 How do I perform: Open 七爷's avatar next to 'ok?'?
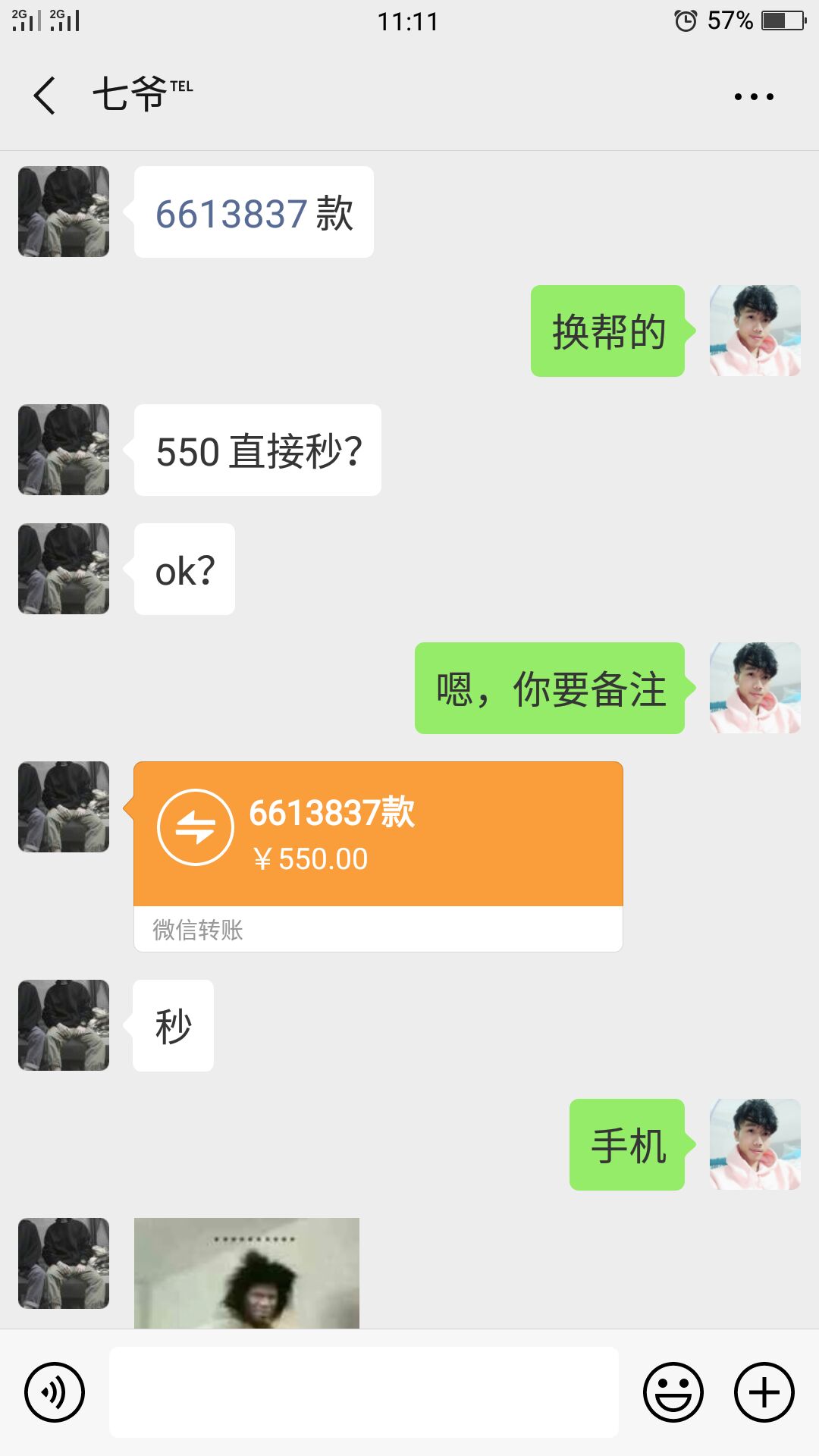[x=64, y=569]
